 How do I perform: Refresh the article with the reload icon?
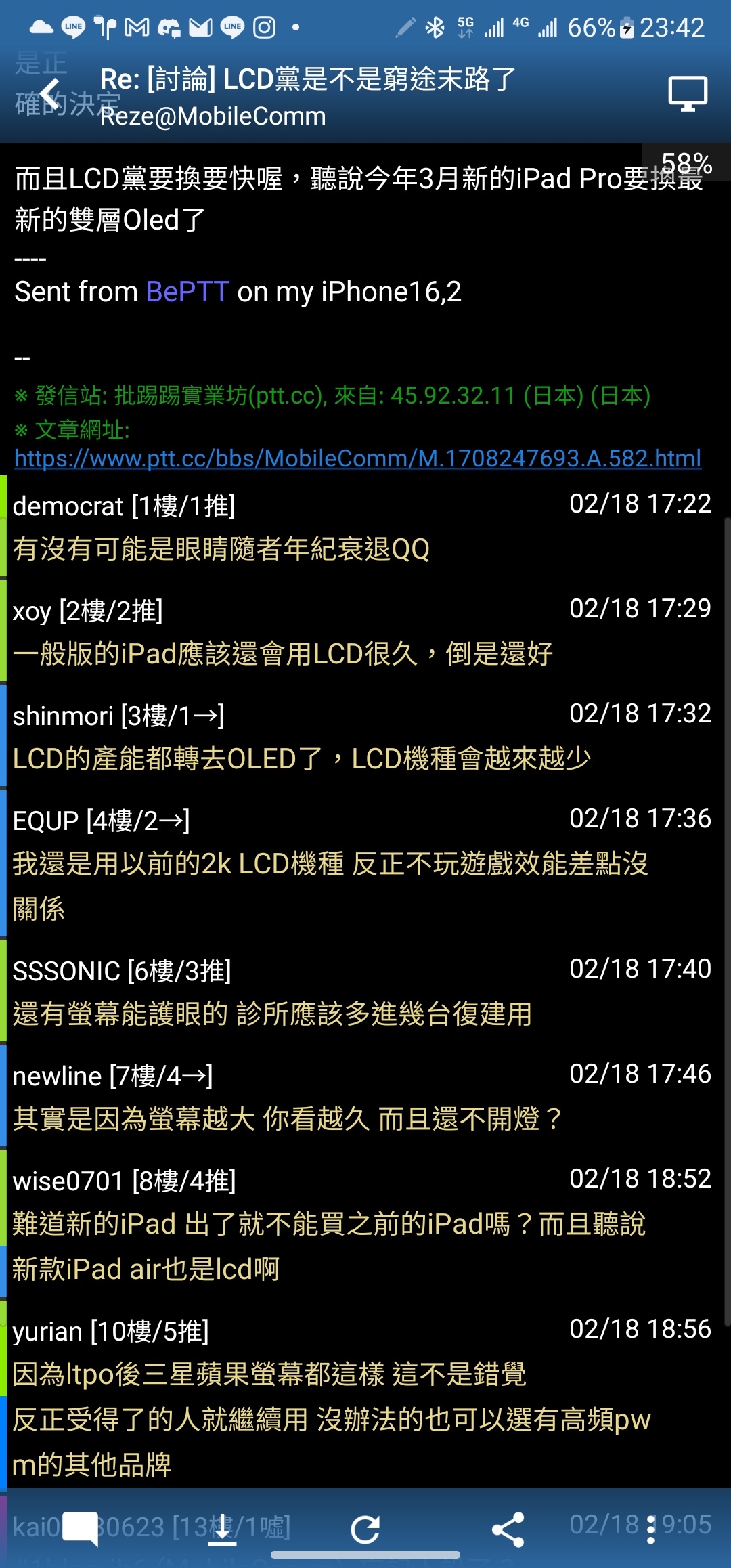coord(365,1529)
